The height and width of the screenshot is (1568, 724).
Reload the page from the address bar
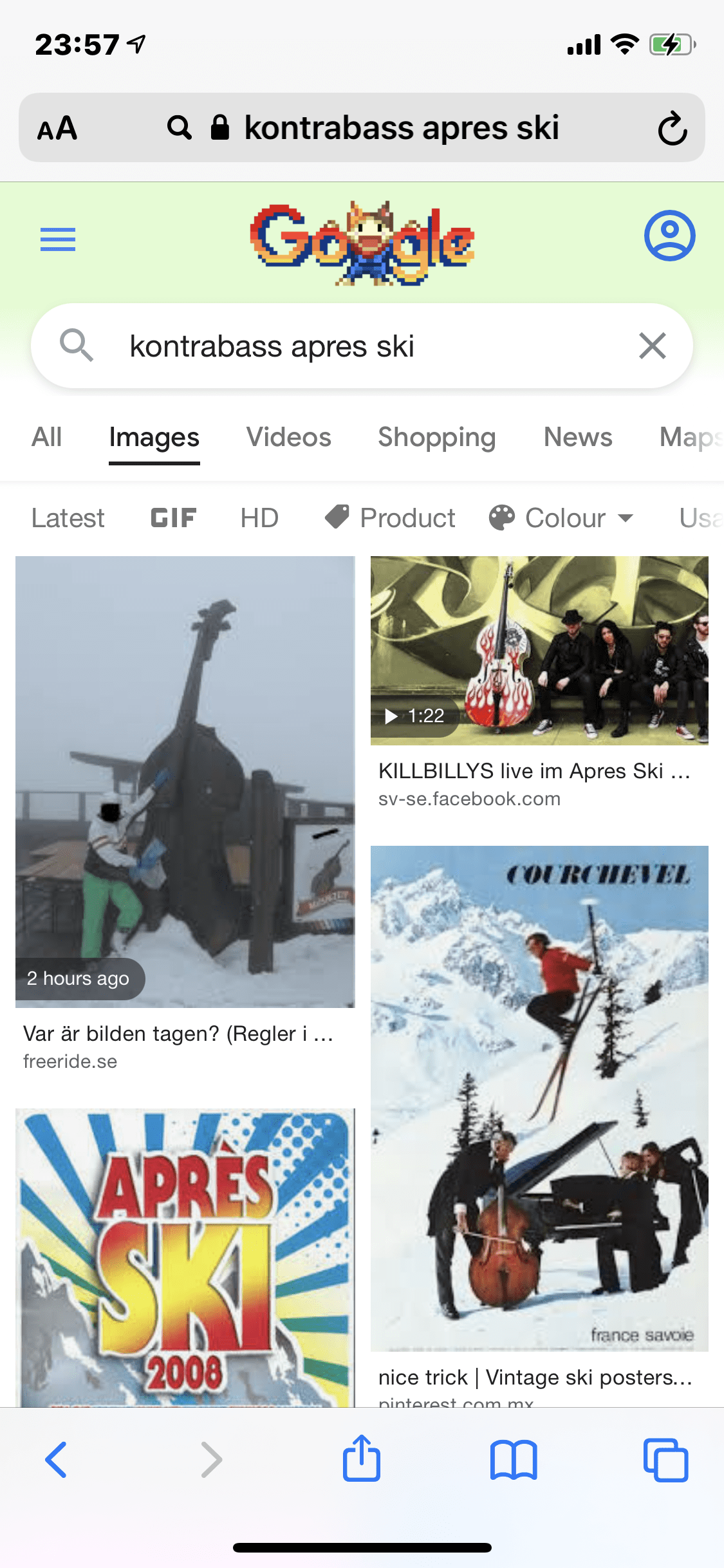[672, 128]
